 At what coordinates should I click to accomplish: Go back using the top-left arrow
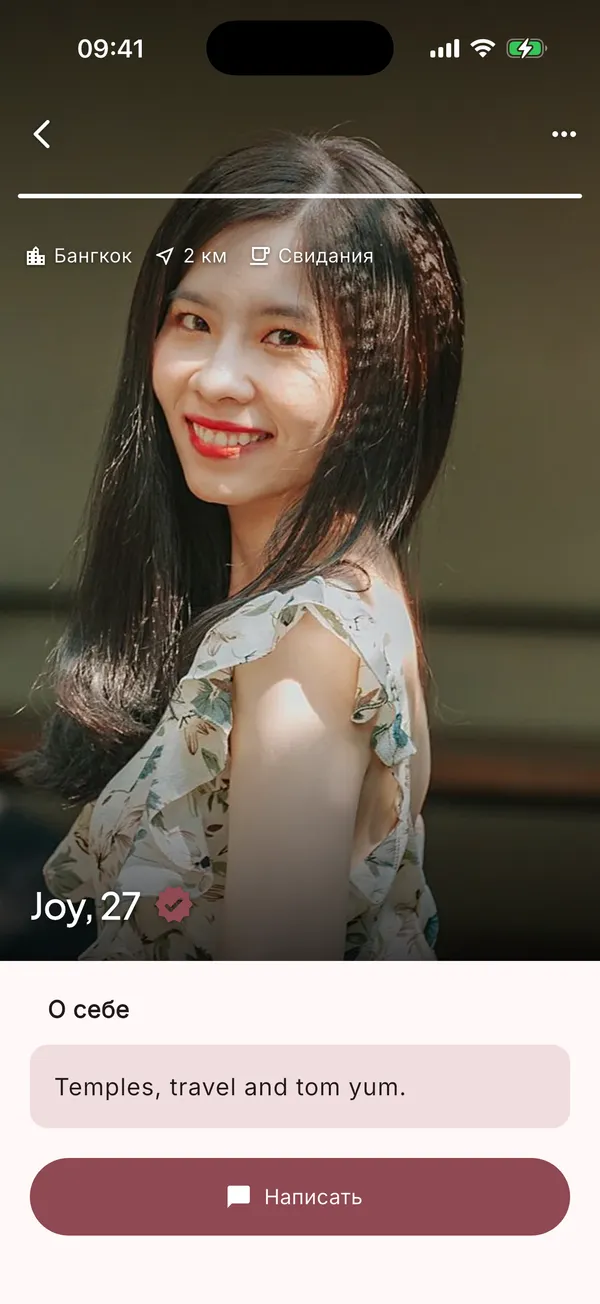[x=41, y=134]
